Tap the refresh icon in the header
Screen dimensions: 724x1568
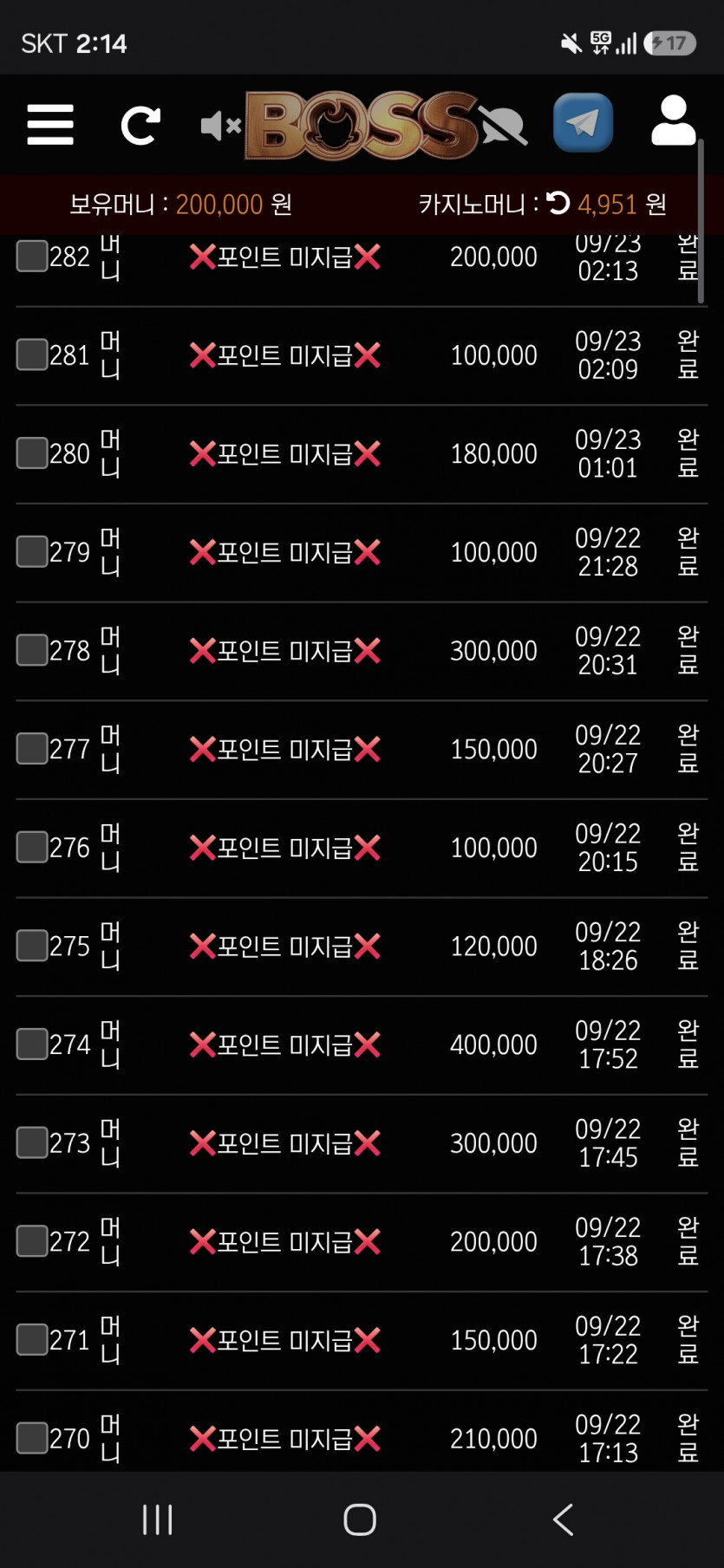[x=140, y=126]
